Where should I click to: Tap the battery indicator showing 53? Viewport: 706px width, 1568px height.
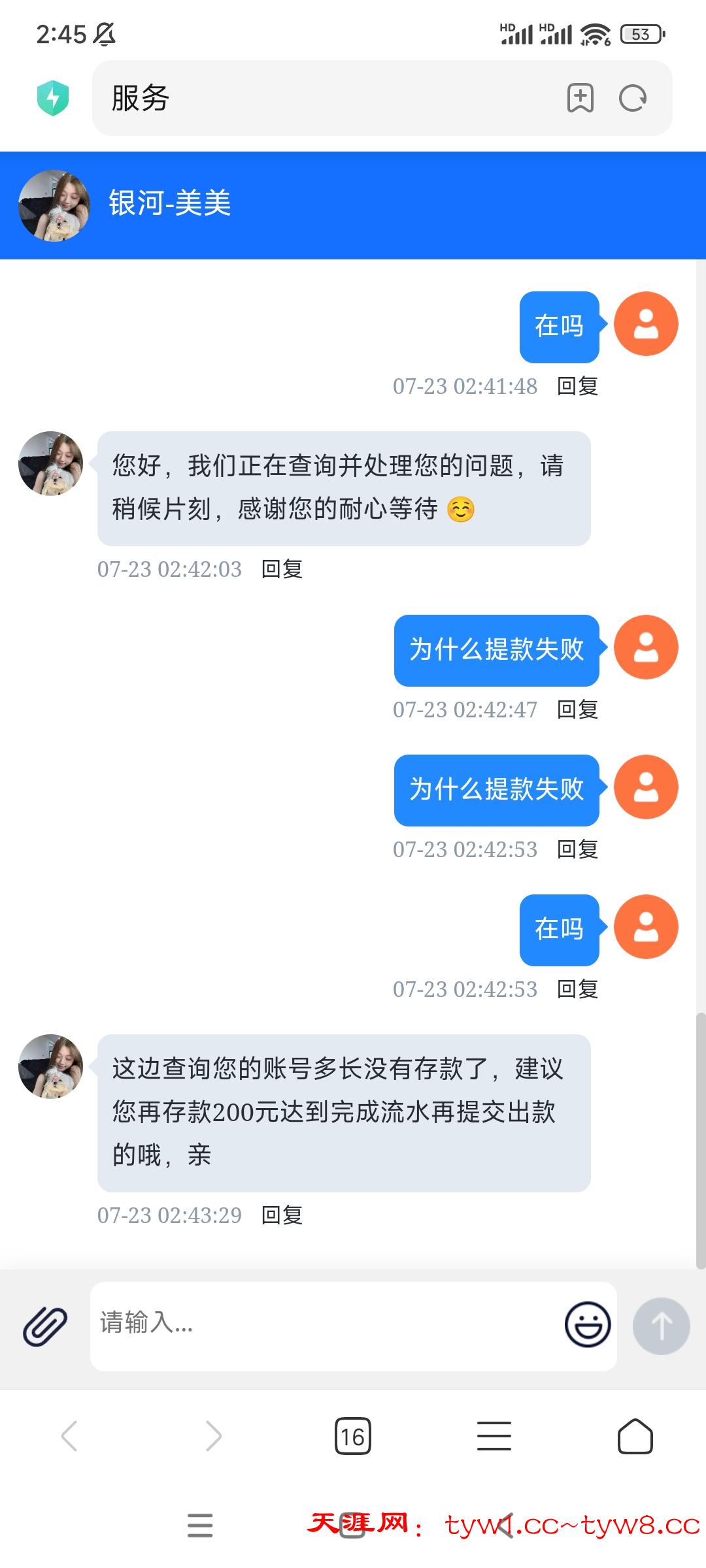click(639, 33)
